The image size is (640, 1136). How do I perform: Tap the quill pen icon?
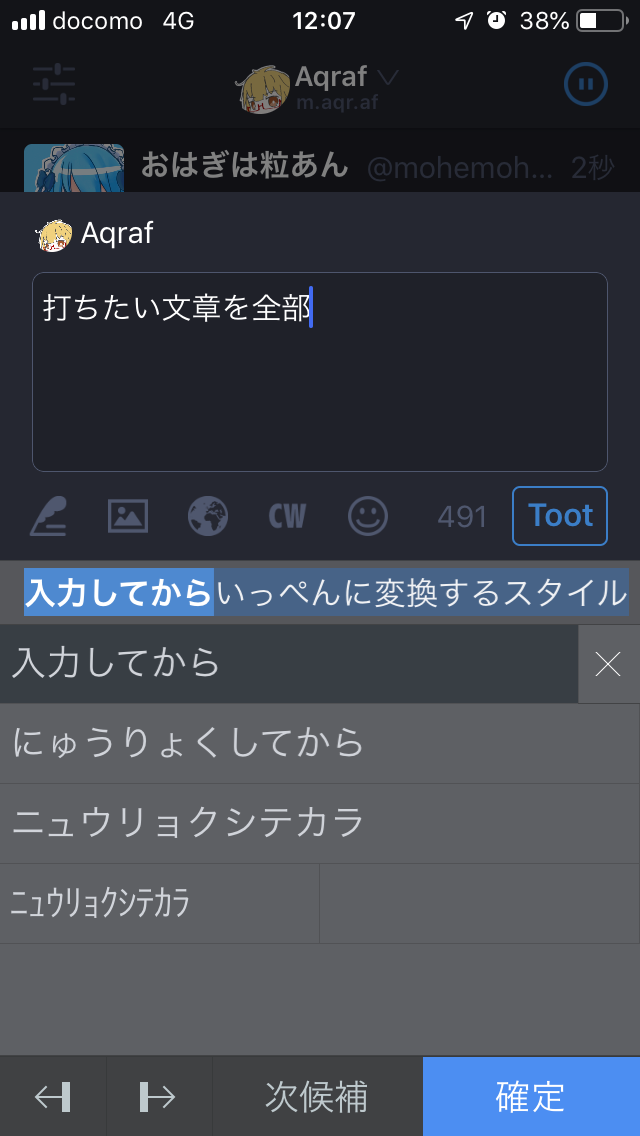tap(49, 517)
